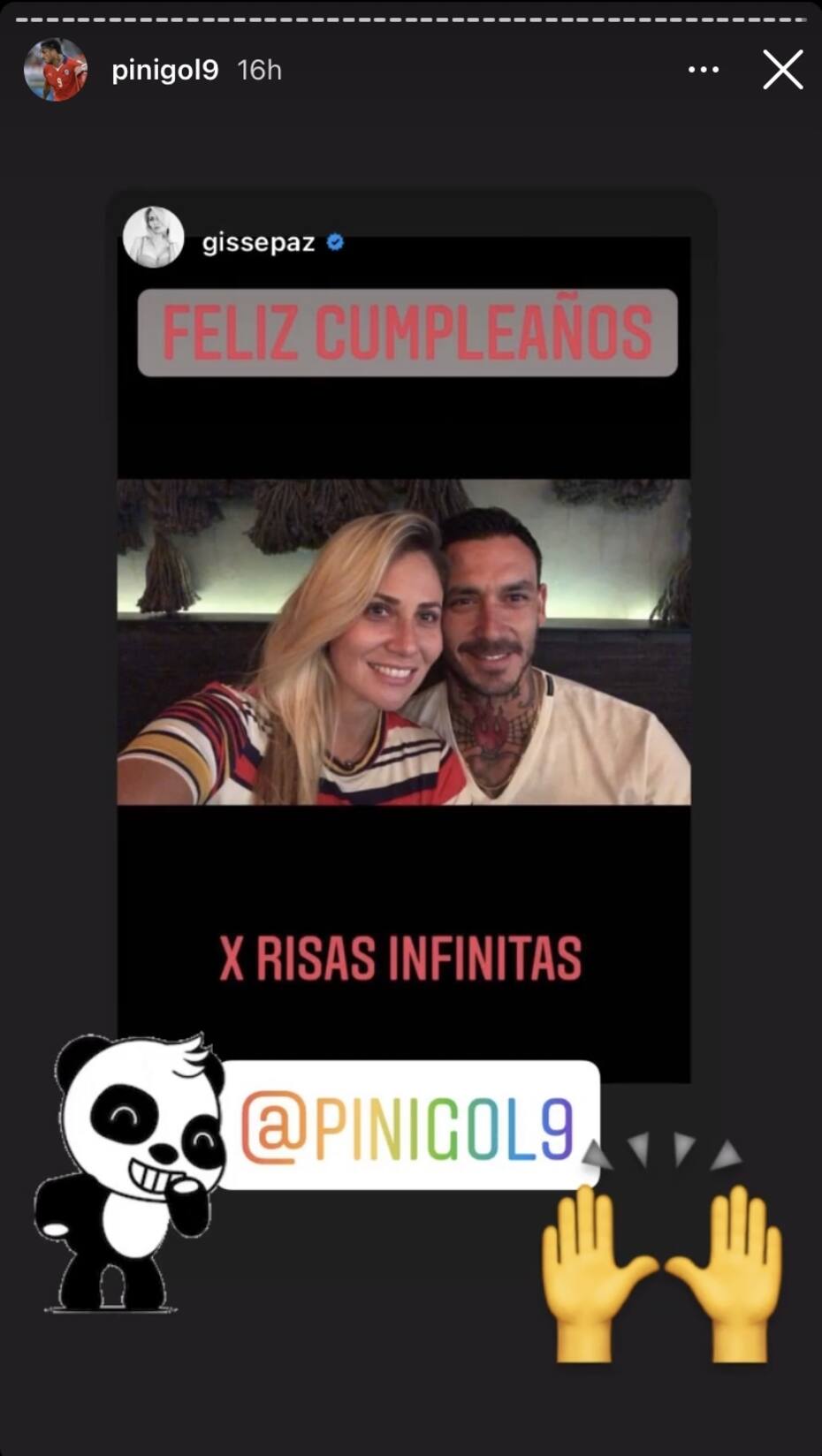Close the story viewer
This screenshot has height=1456, width=822.
coord(782,70)
